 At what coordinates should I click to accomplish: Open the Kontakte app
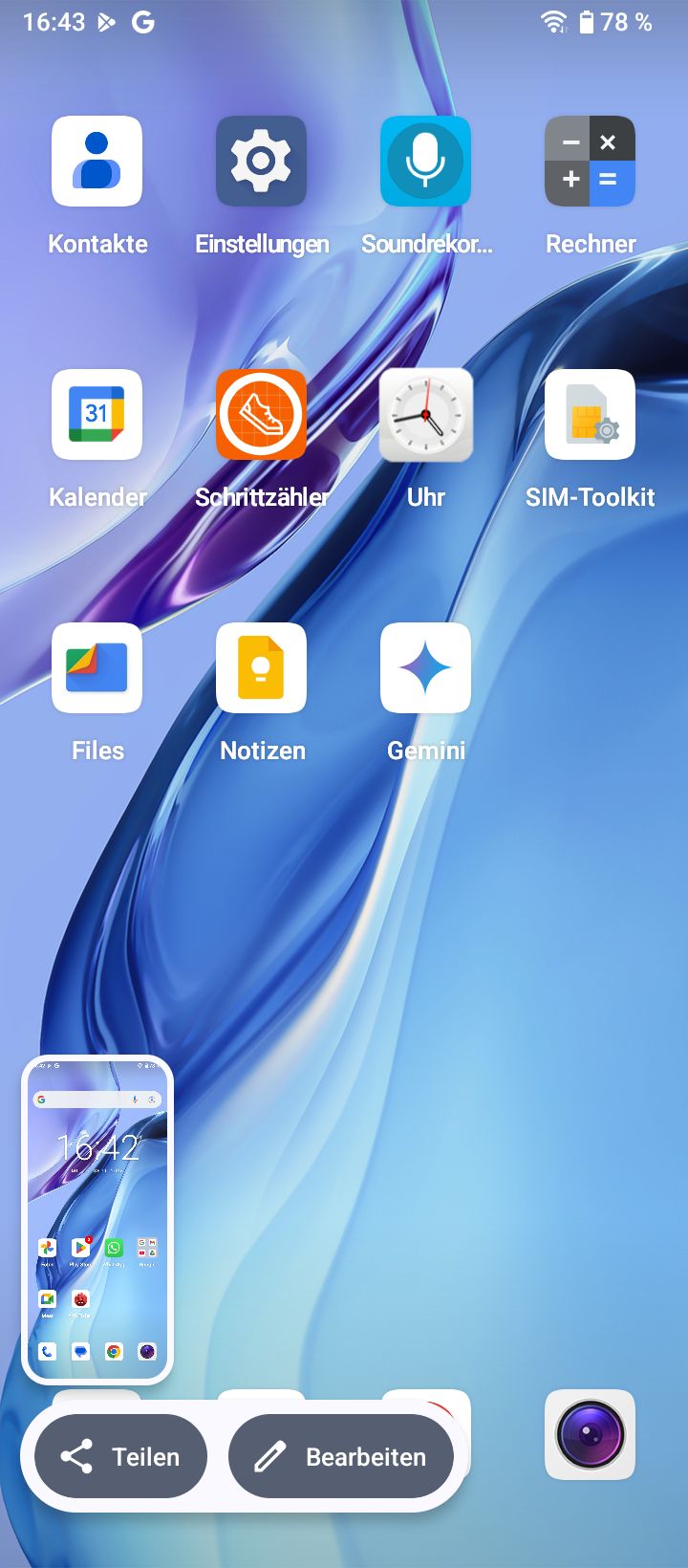97,162
